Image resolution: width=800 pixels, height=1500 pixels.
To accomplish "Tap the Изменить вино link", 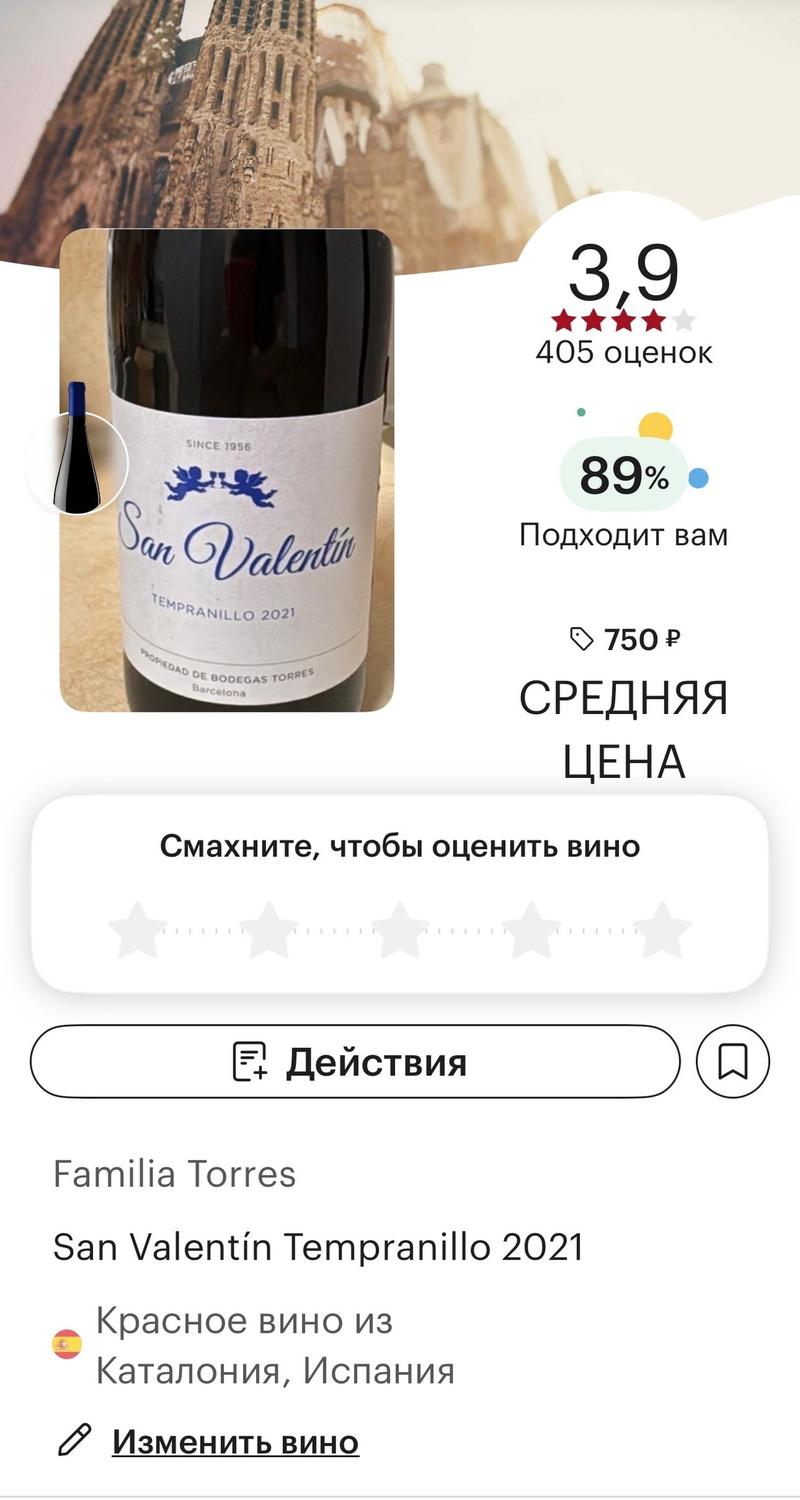I will (235, 1442).
